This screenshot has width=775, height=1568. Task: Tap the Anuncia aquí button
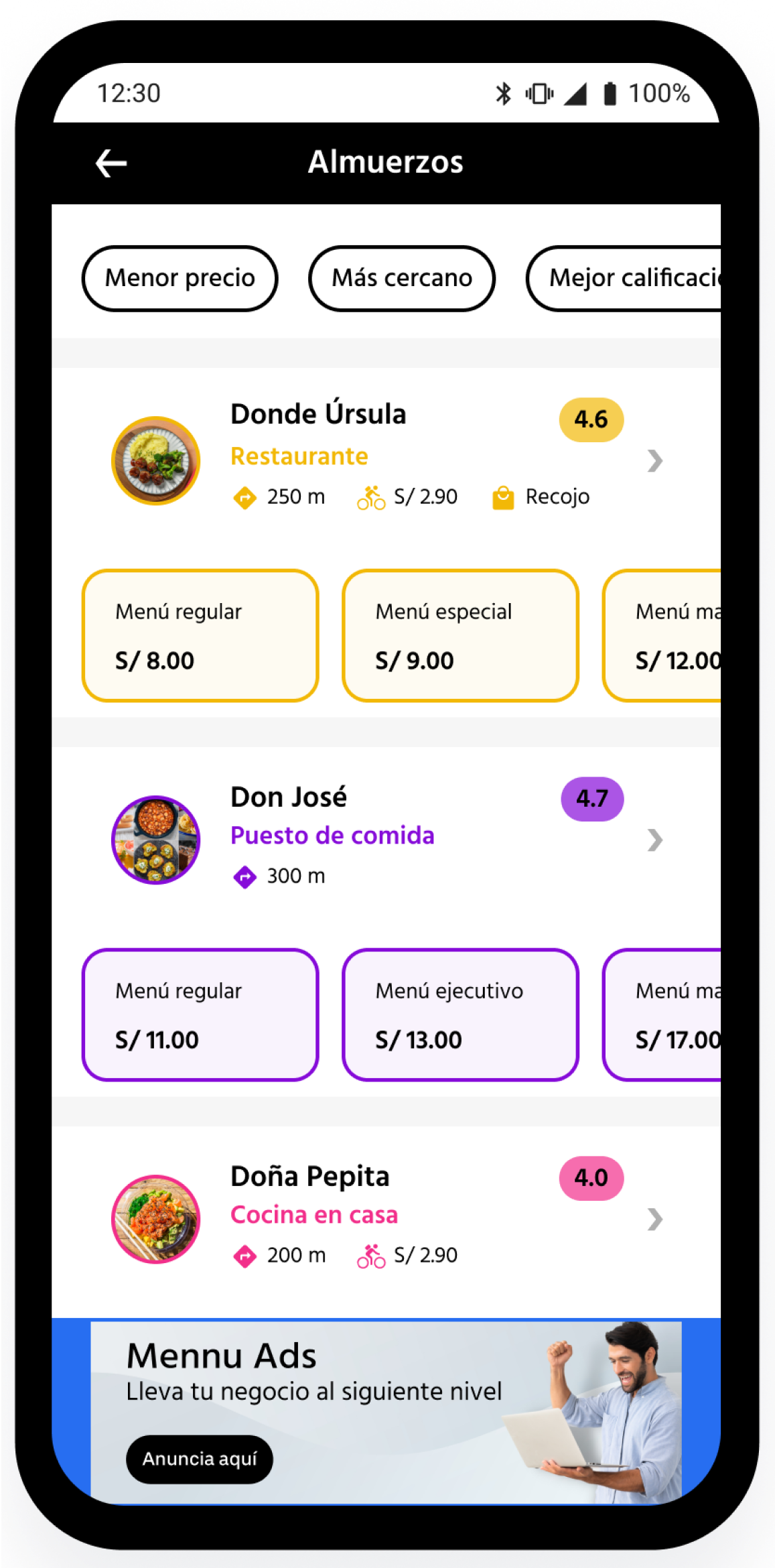click(x=200, y=1459)
